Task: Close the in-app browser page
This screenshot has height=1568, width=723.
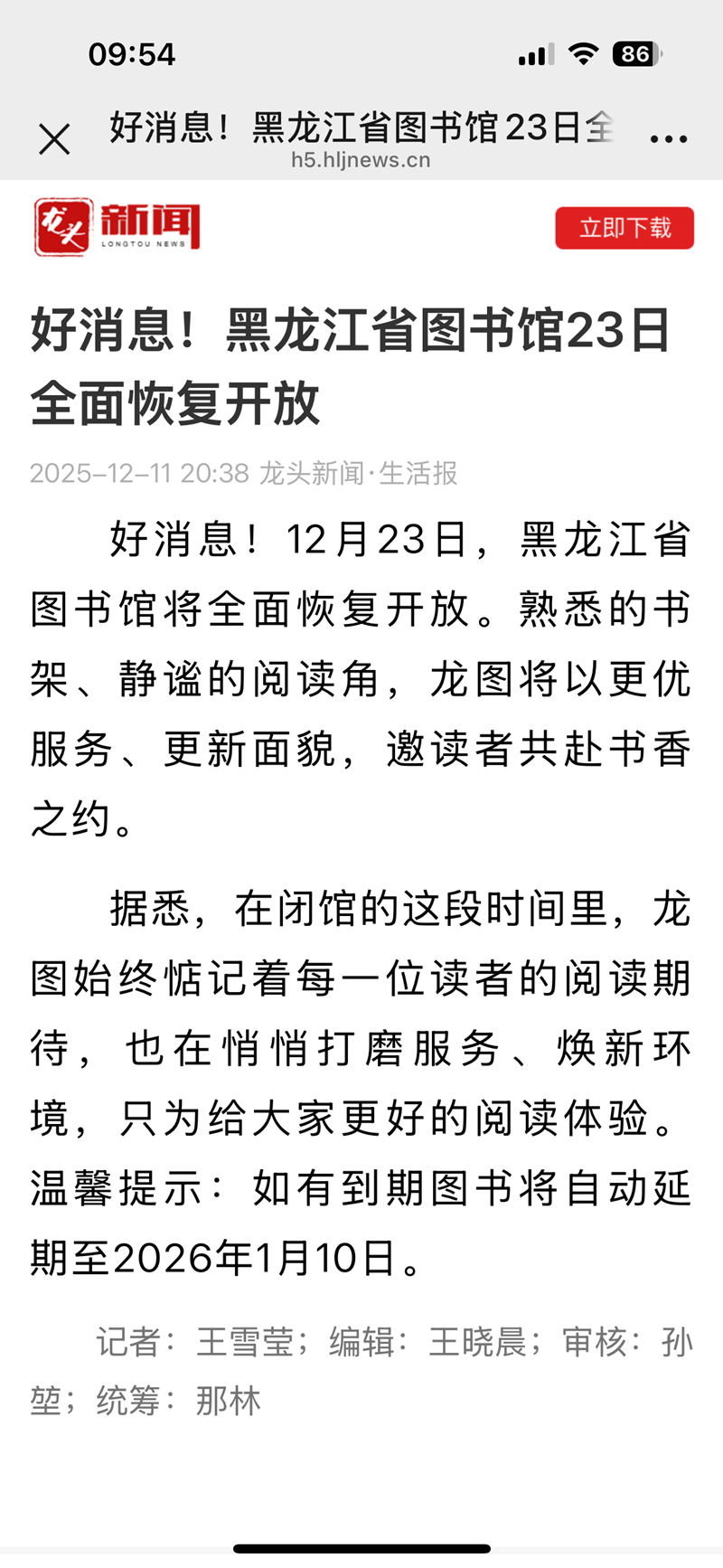Action: [x=54, y=140]
